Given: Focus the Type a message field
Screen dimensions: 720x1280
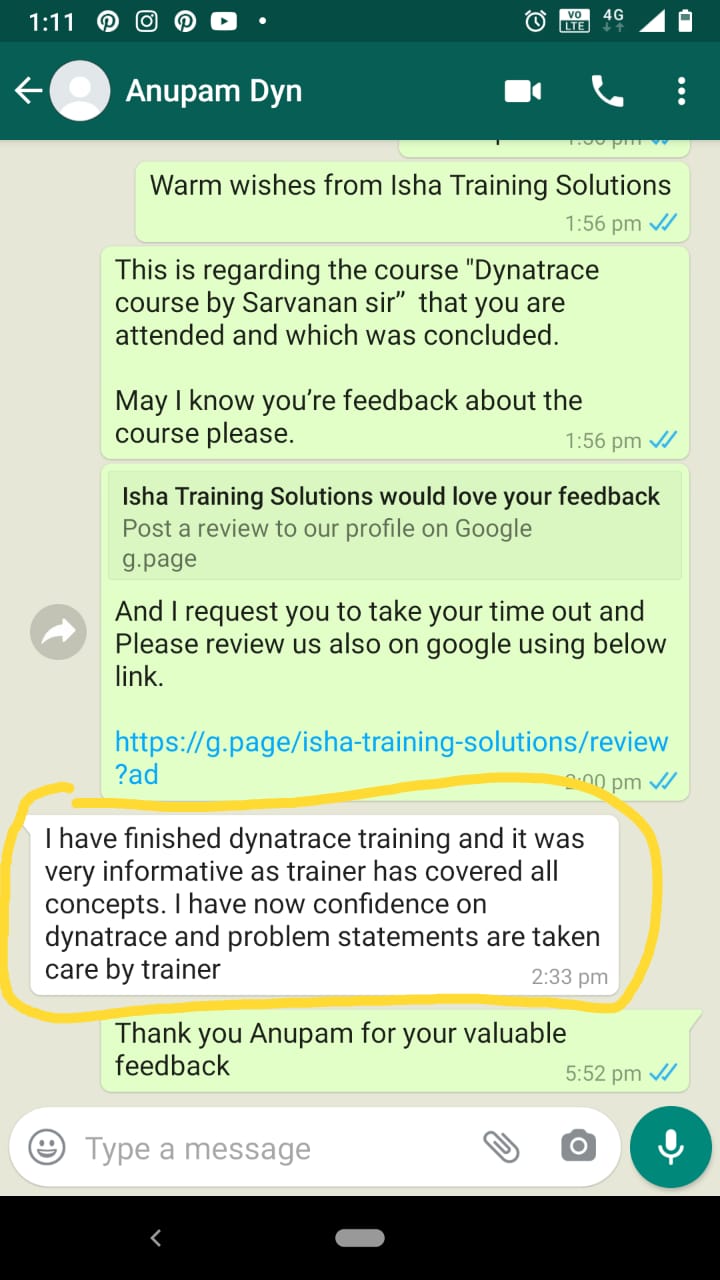Looking at the screenshot, I should [270, 1149].
